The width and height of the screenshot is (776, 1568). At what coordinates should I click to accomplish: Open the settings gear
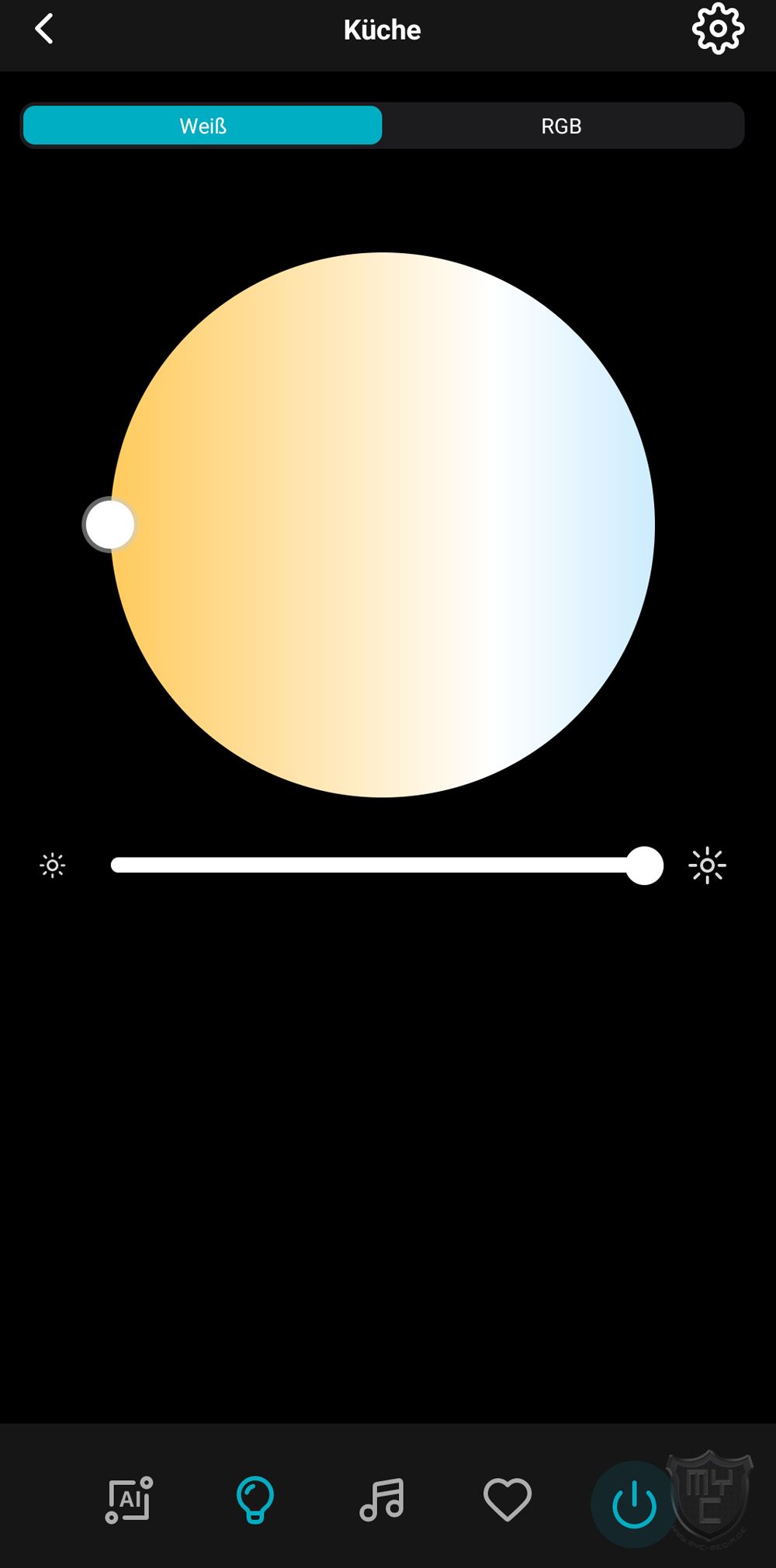[718, 29]
